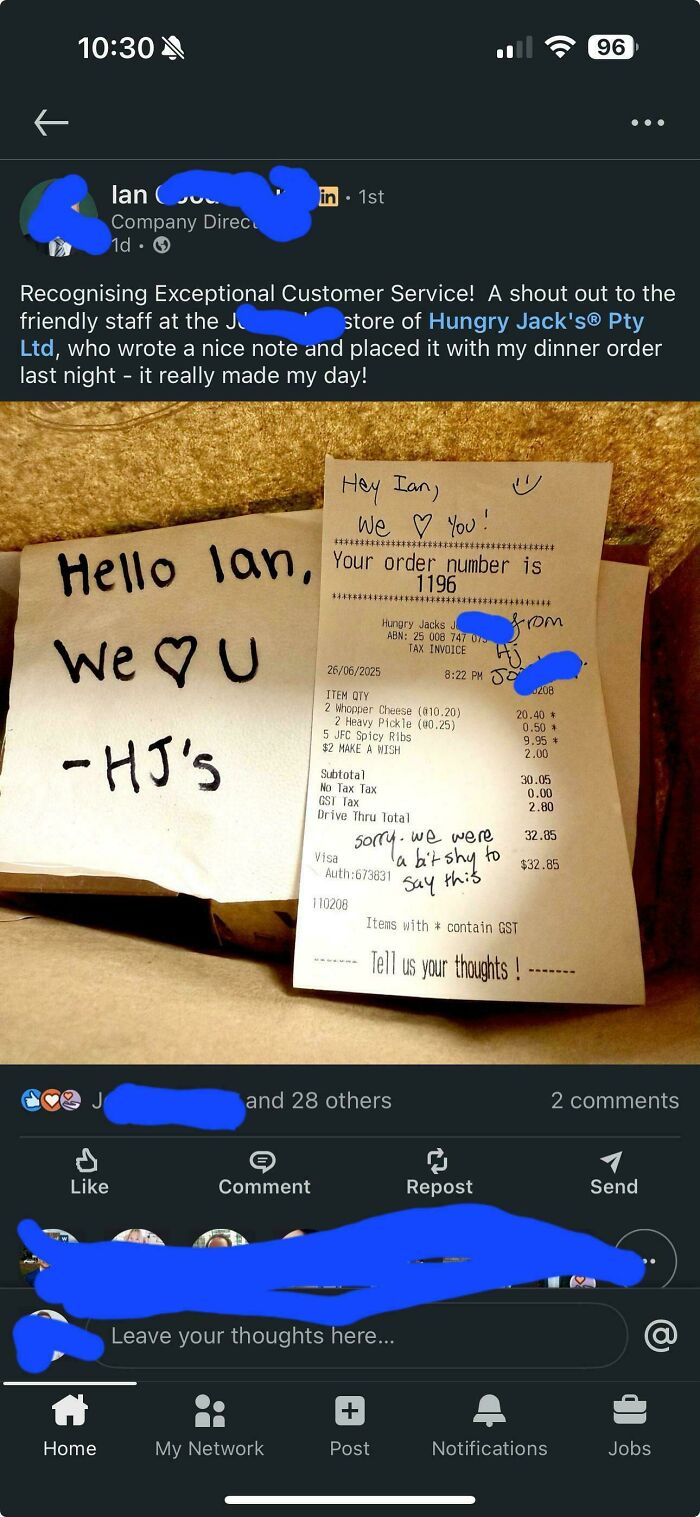Image resolution: width=700 pixels, height=1517 pixels.
Task: Insert a mention with the @ icon
Action: [x=660, y=1335]
